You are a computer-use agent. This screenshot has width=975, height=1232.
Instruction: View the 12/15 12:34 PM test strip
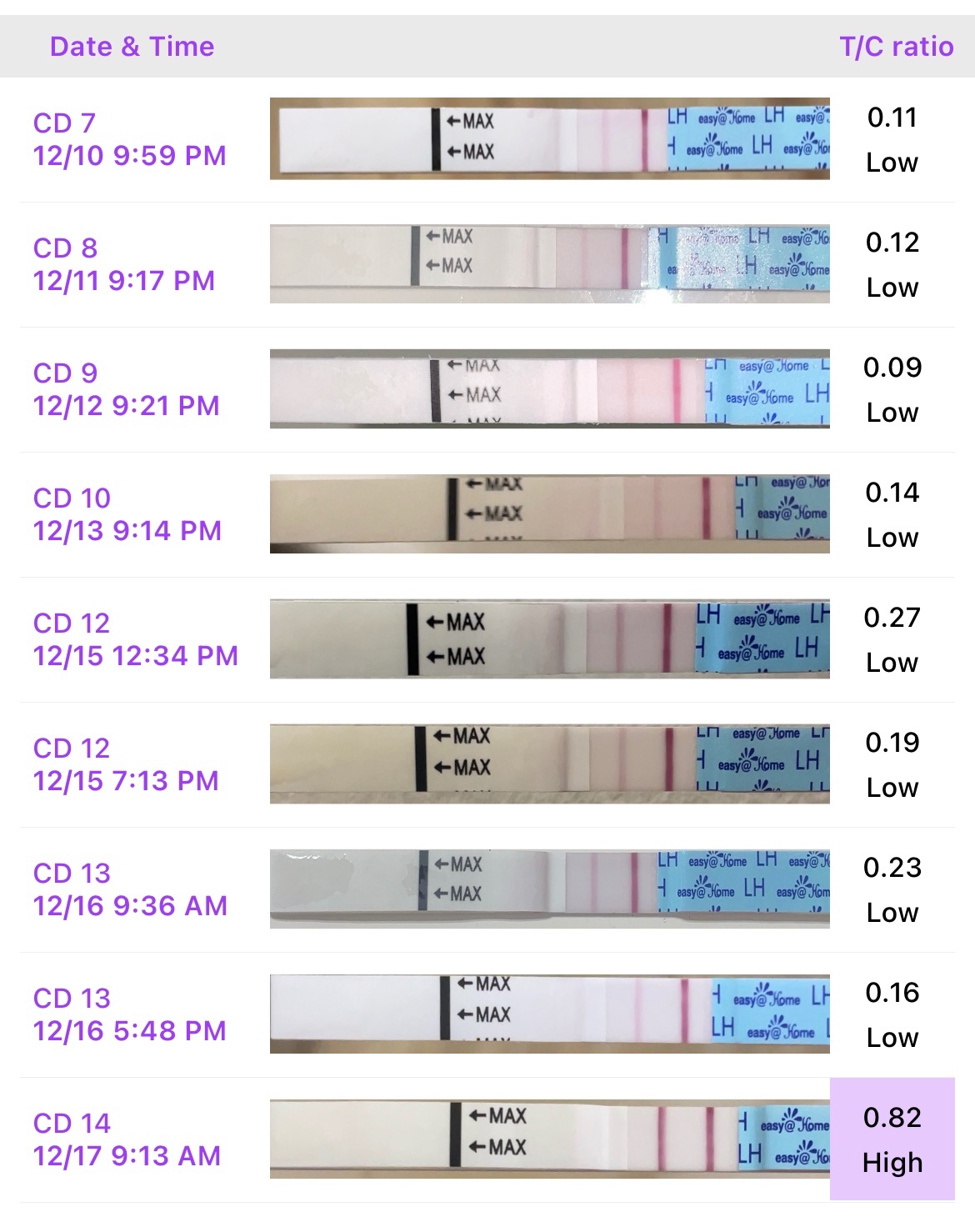(x=549, y=639)
